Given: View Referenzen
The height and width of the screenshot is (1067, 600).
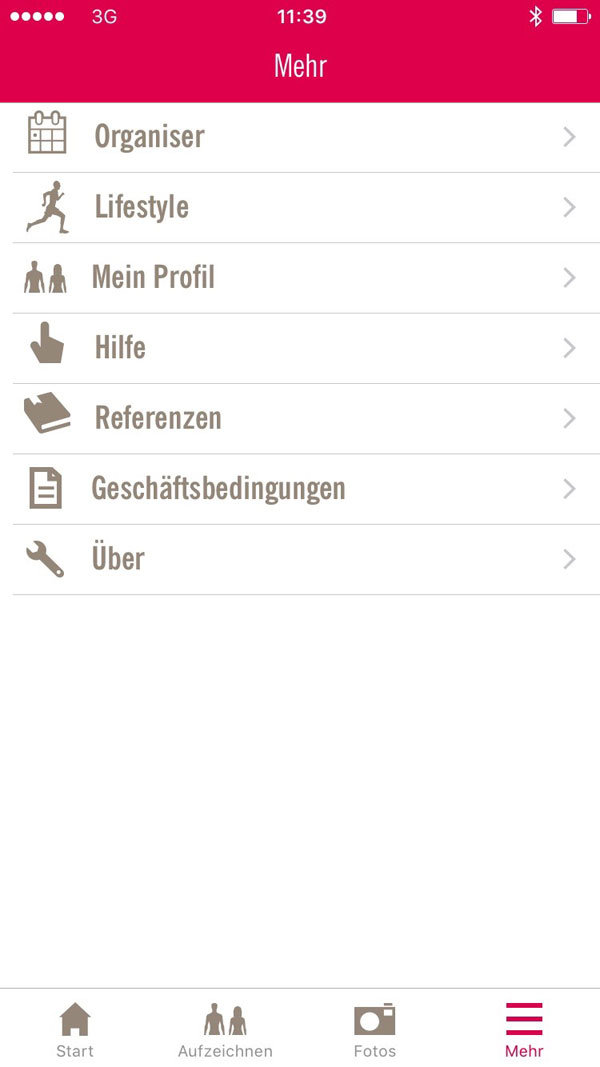Looking at the screenshot, I should [300, 418].
